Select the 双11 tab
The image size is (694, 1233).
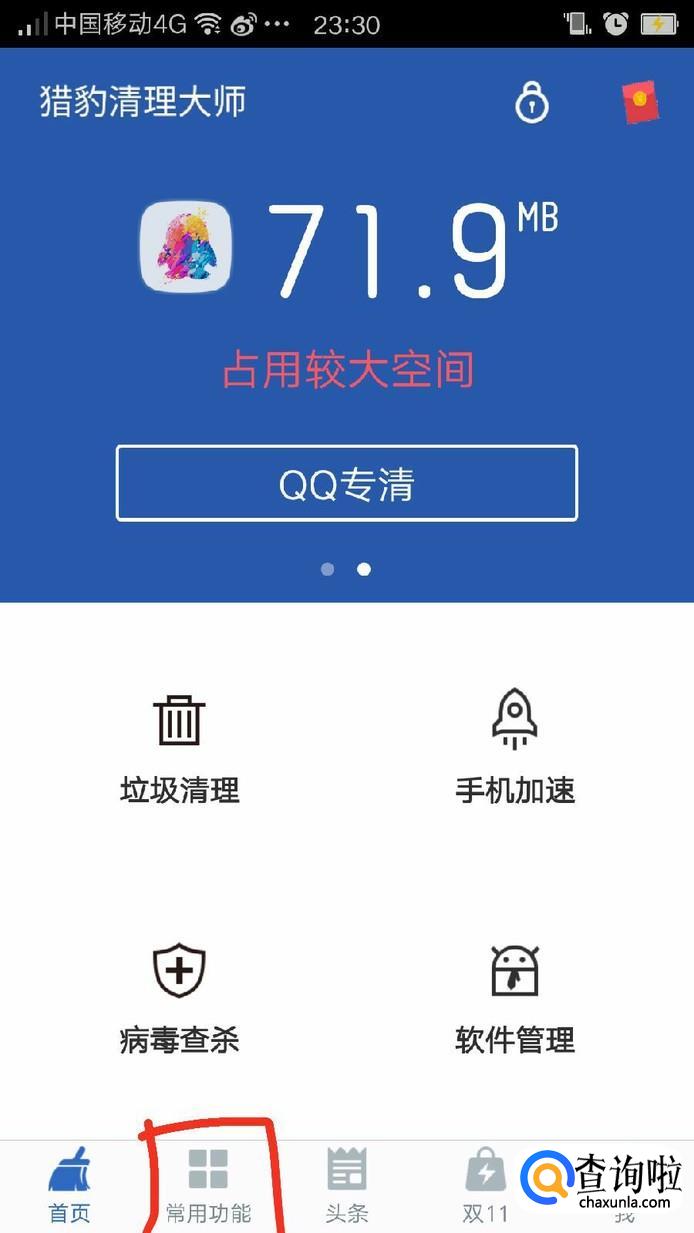tap(486, 1187)
